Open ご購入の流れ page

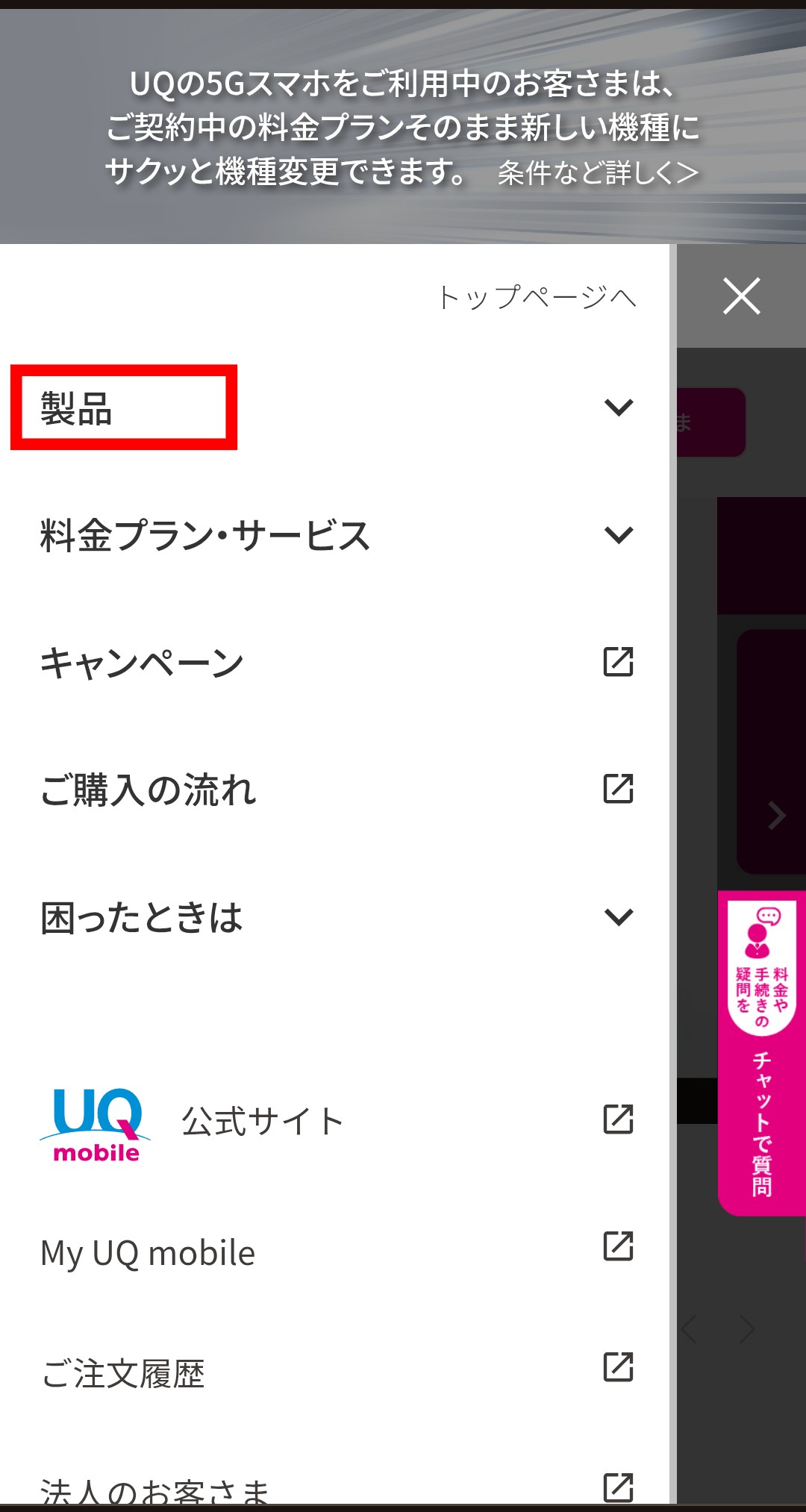coord(336,789)
